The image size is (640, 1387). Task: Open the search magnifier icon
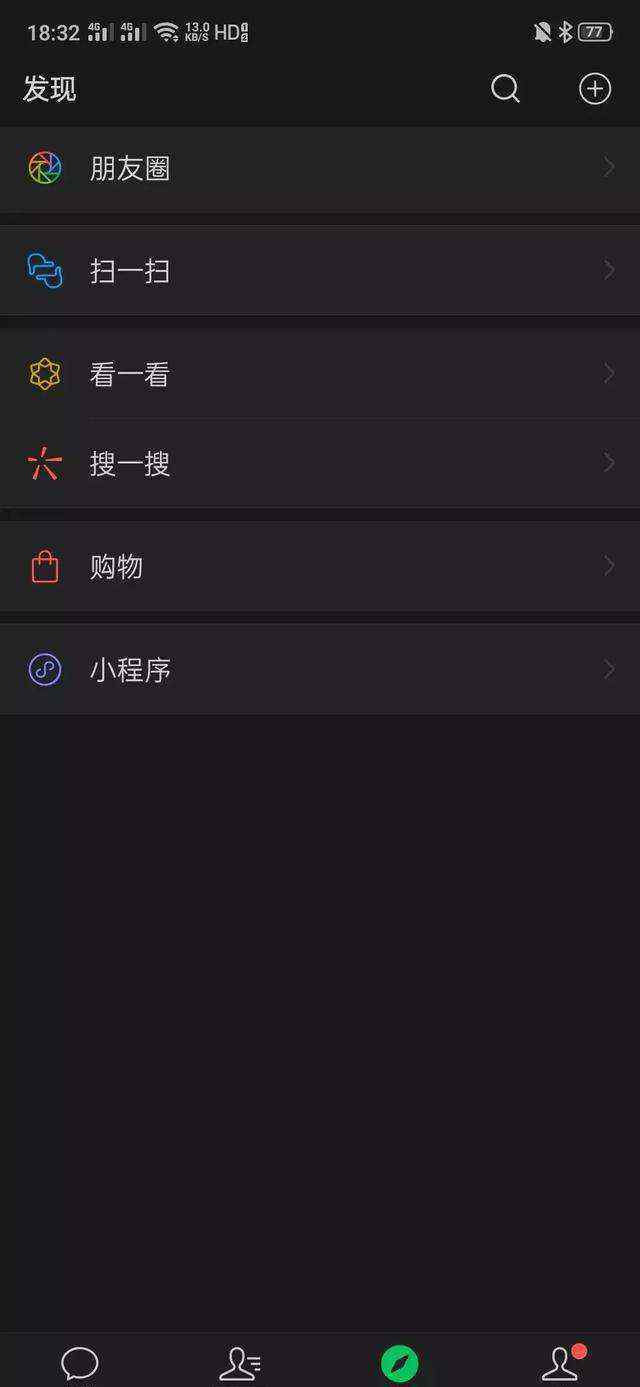click(x=505, y=89)
